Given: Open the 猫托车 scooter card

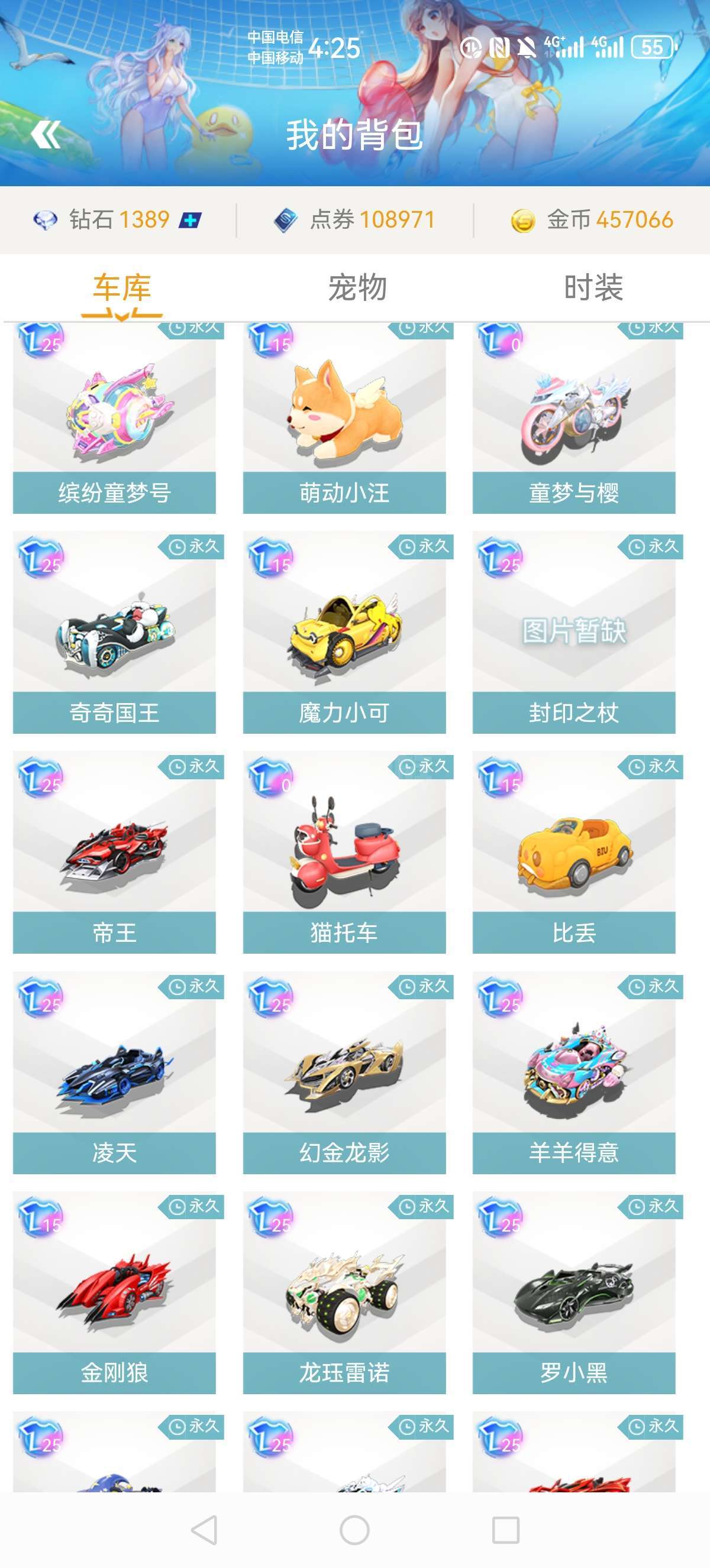Looking at the screenshot, I should [x=344, y=852].
